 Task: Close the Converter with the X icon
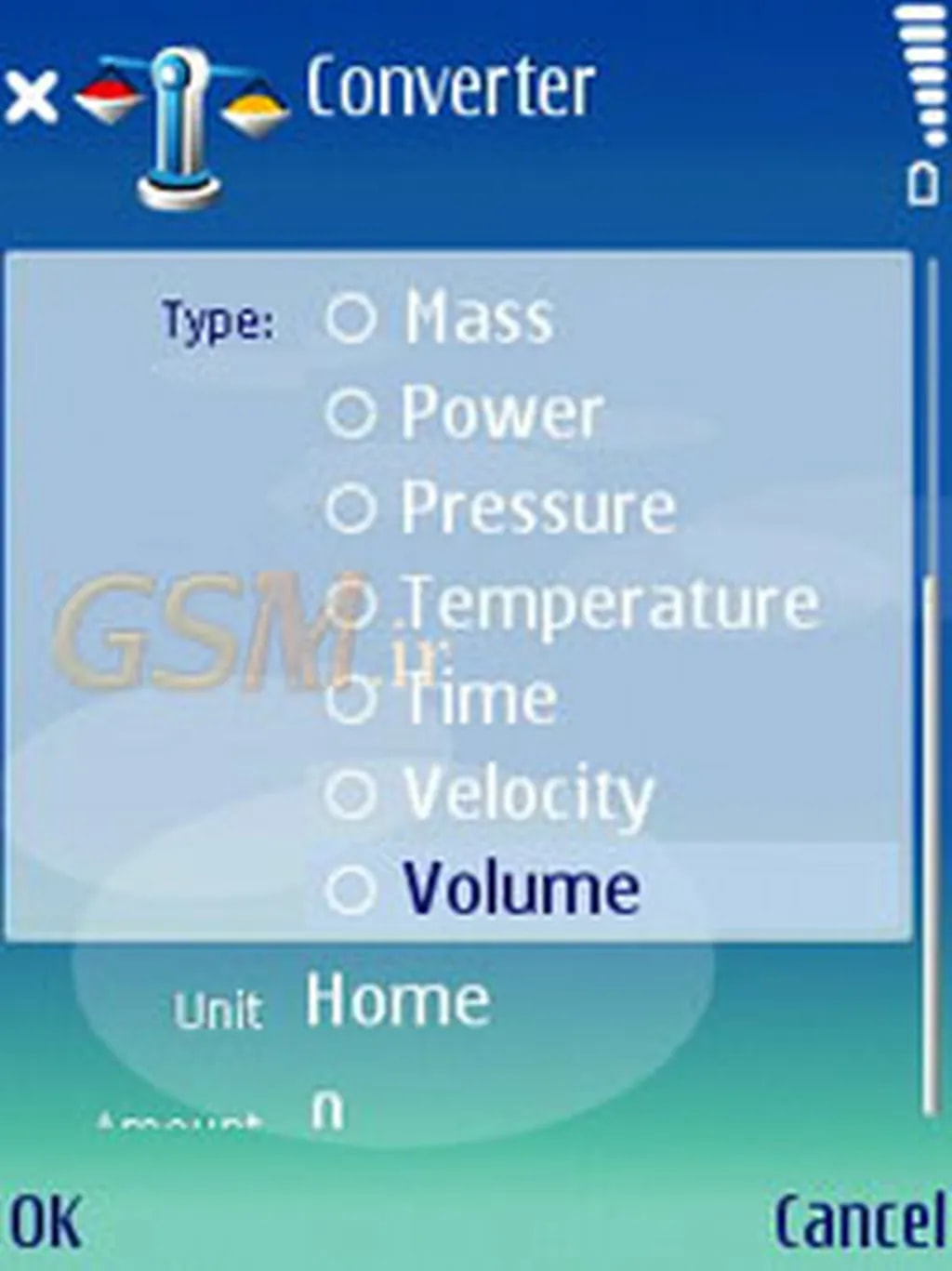click(x=31, y=98)
